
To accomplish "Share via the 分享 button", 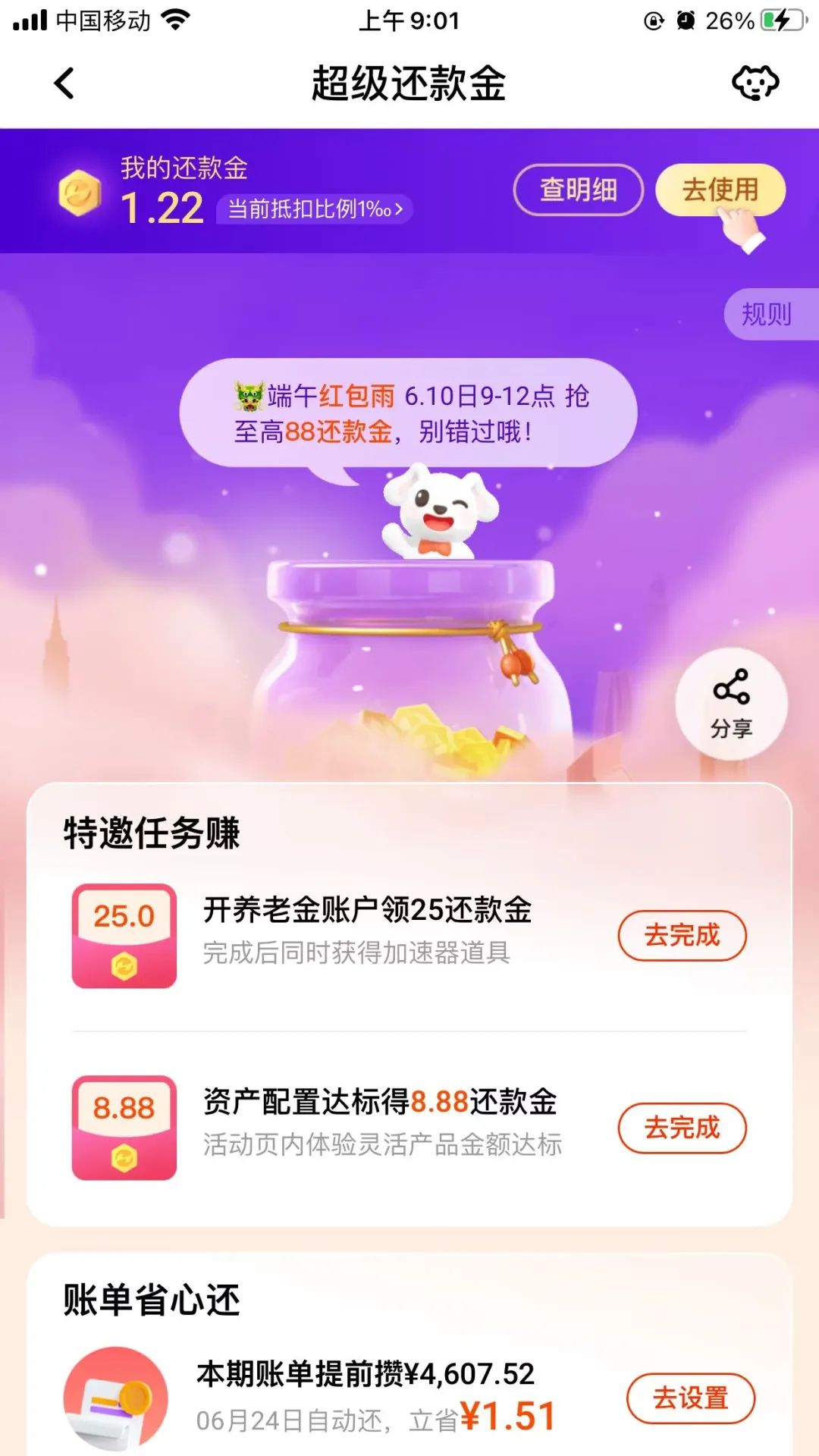I will [731, 704].
